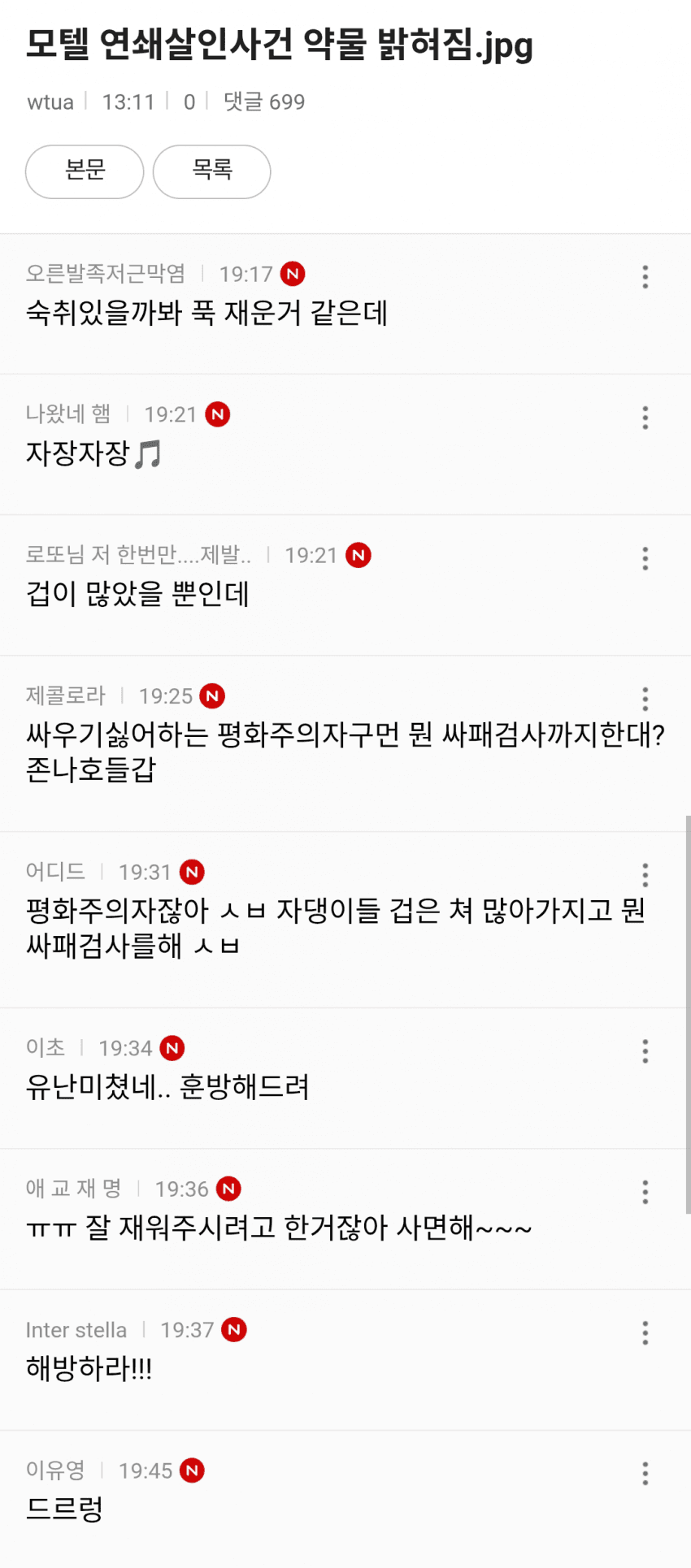The height and width of the screenshot is (1568, 691).
Task: Open options for 애 교 재 명's comment
Action: pos(645,1192)
